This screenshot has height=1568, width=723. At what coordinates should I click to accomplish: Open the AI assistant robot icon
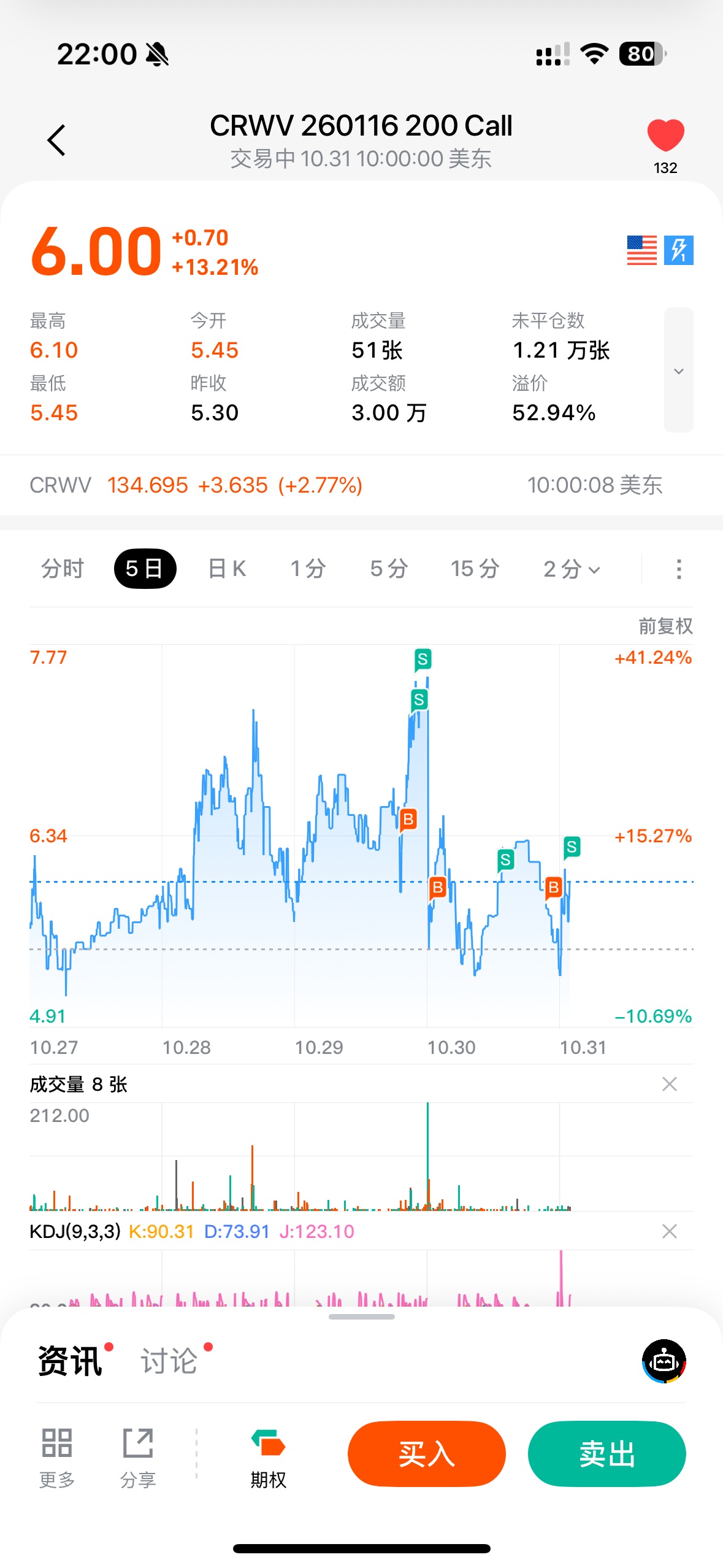(664, 1361)
